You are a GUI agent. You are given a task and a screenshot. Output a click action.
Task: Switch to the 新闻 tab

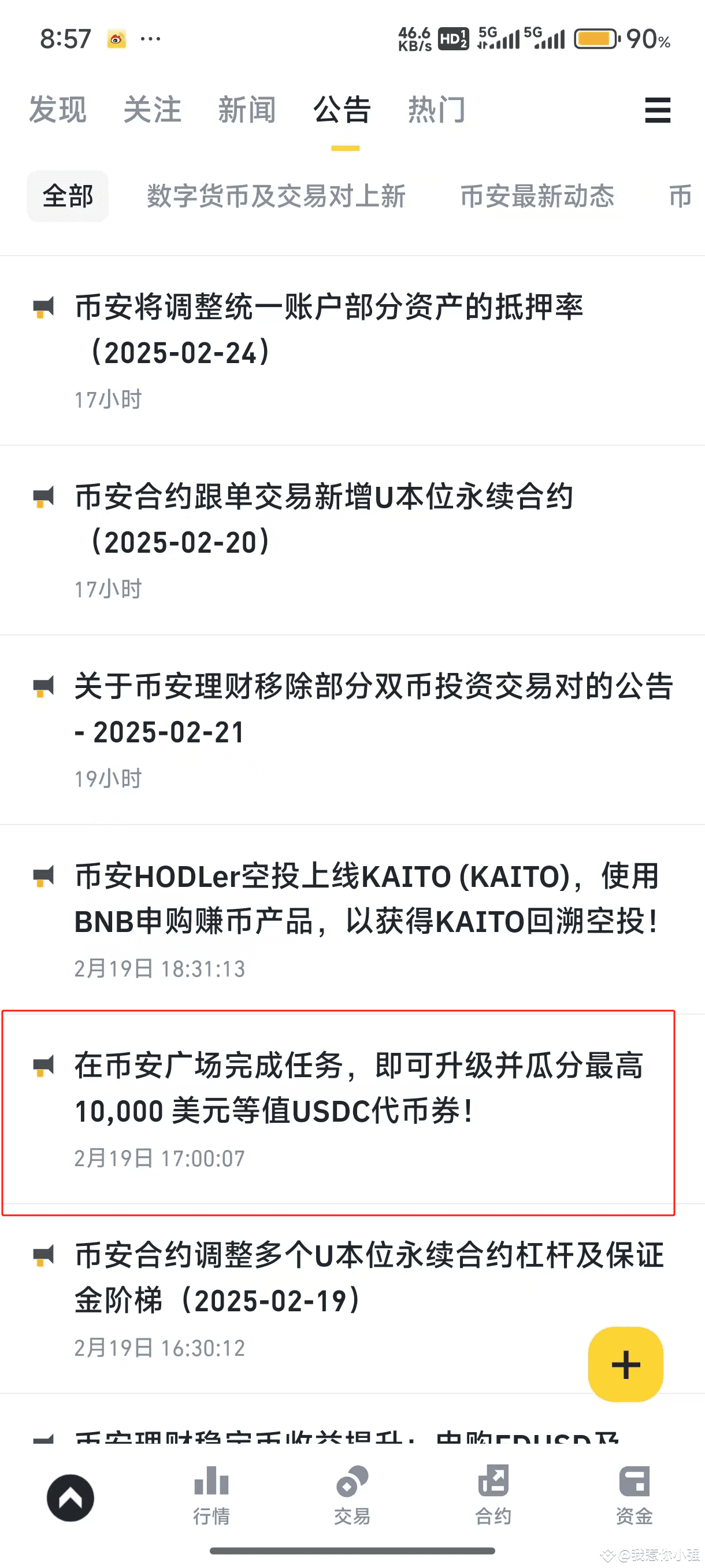coord(247,110)
